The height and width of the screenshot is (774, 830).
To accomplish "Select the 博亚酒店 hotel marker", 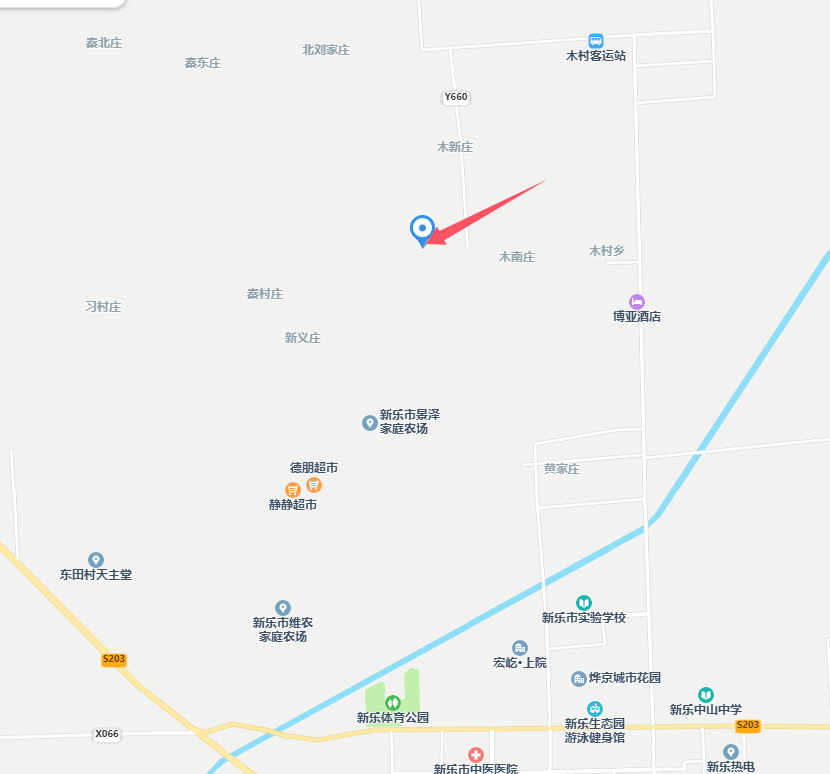I will [x=637, y=301].
